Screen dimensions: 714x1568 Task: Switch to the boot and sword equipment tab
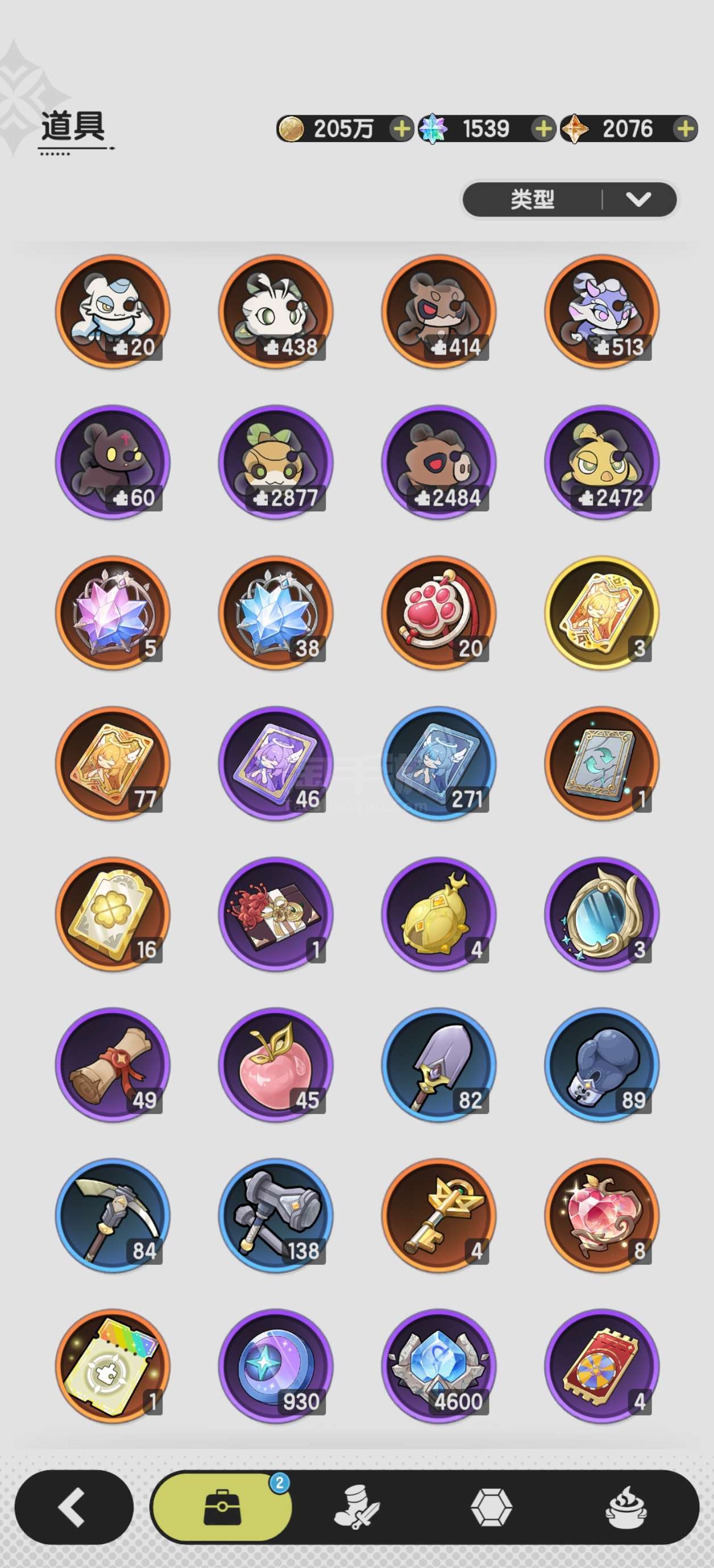pyautogui.click(x=356, y=1508)
